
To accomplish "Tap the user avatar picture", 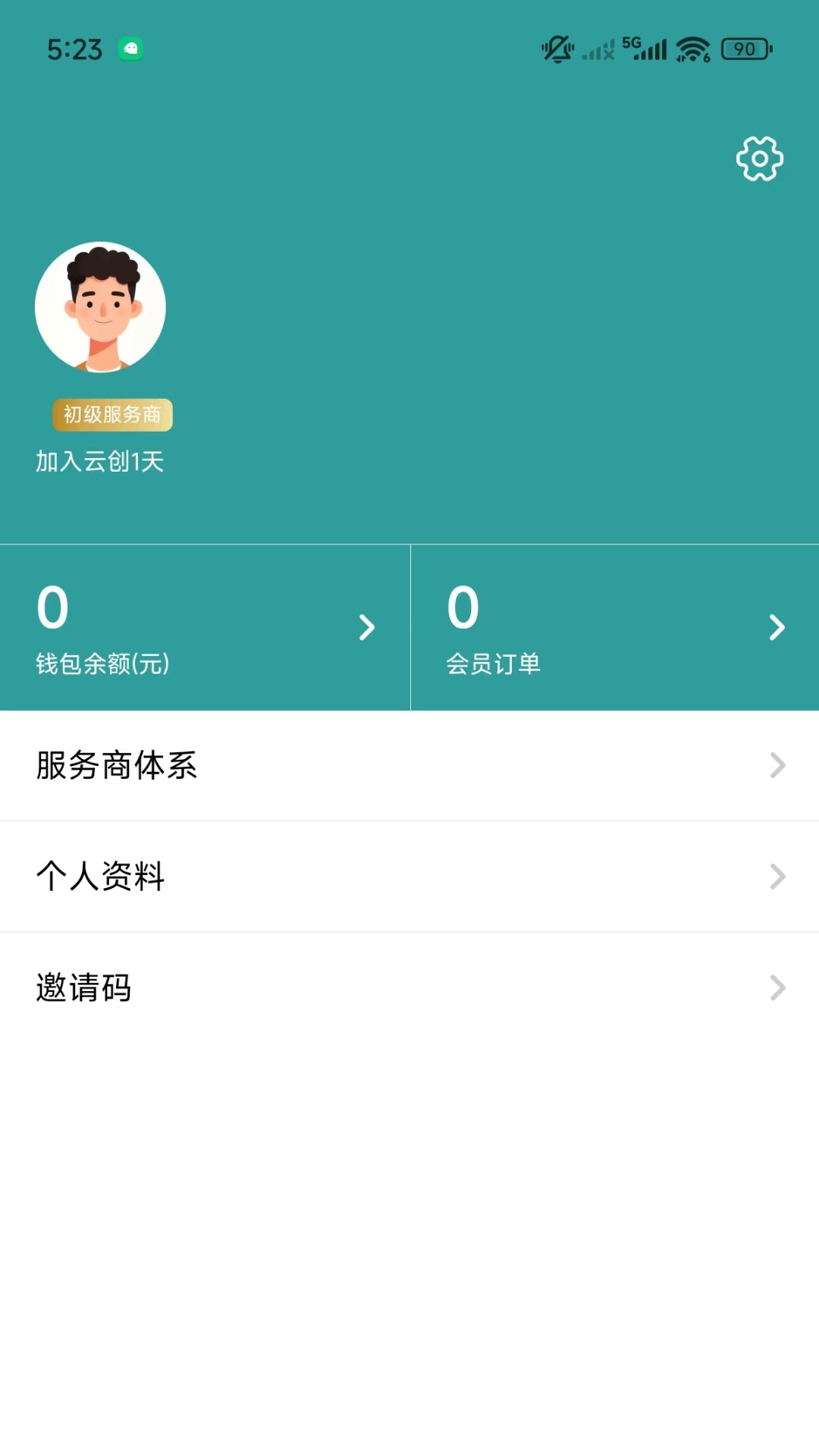I will 102,306.
